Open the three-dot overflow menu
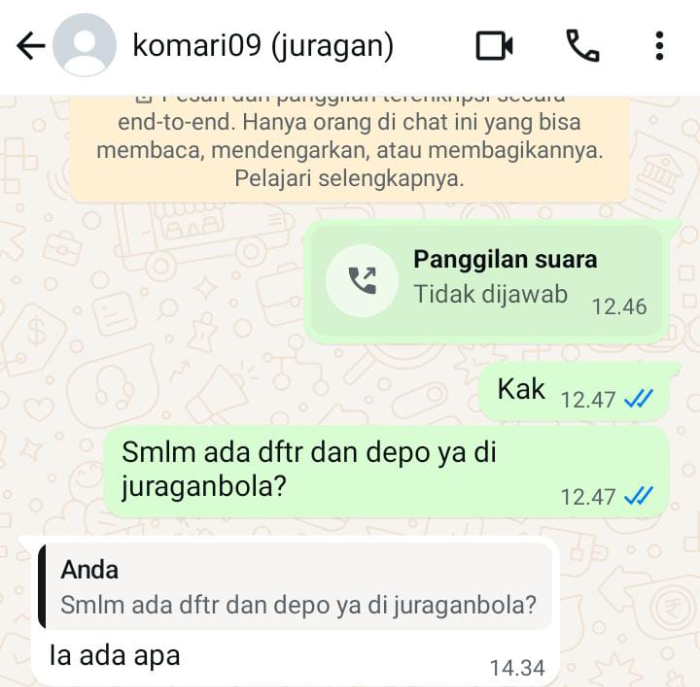The width and height of the screenshot is (700, 687). (659, 46)
